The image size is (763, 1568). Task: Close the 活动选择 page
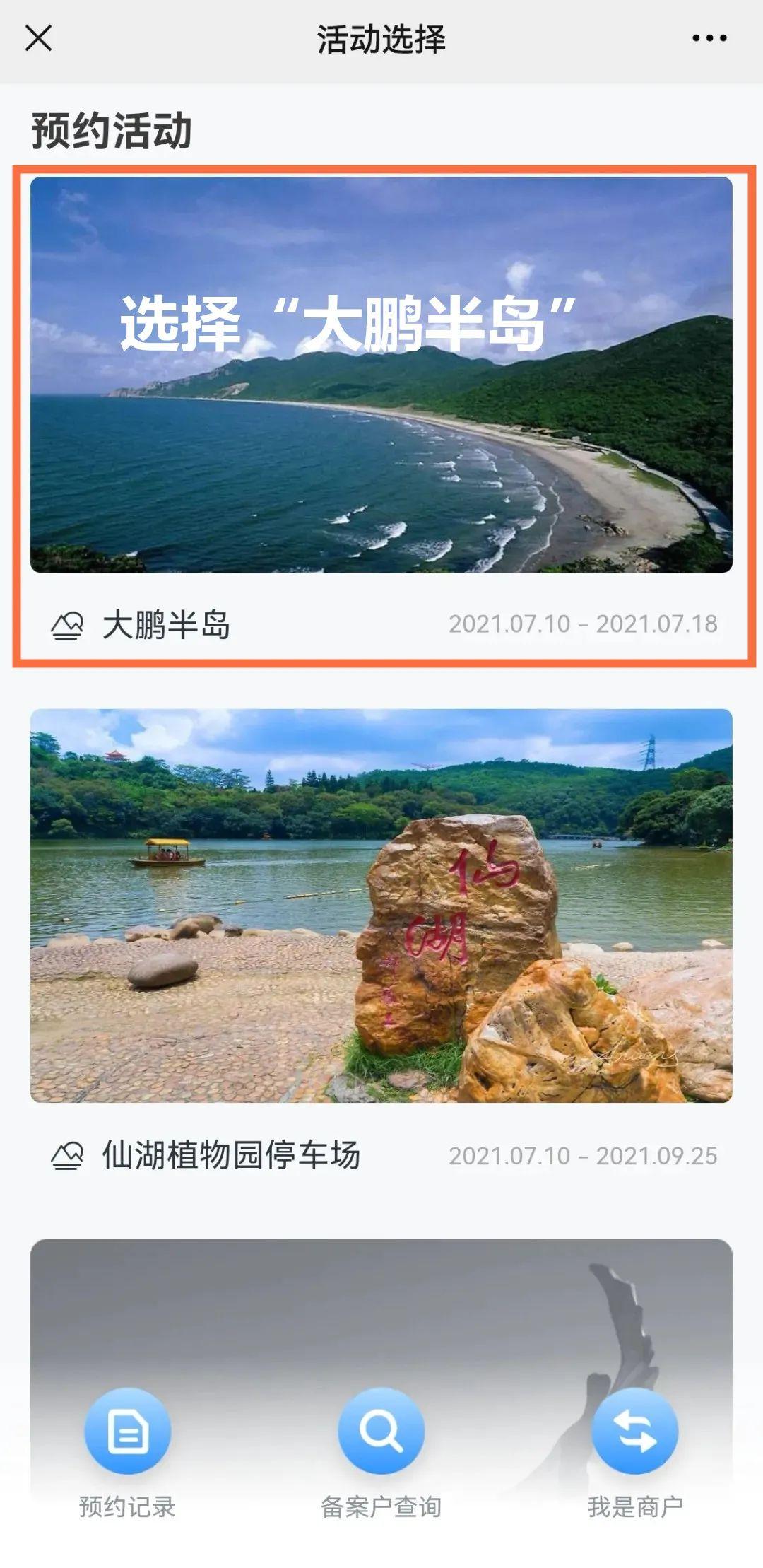pos(39,38)
